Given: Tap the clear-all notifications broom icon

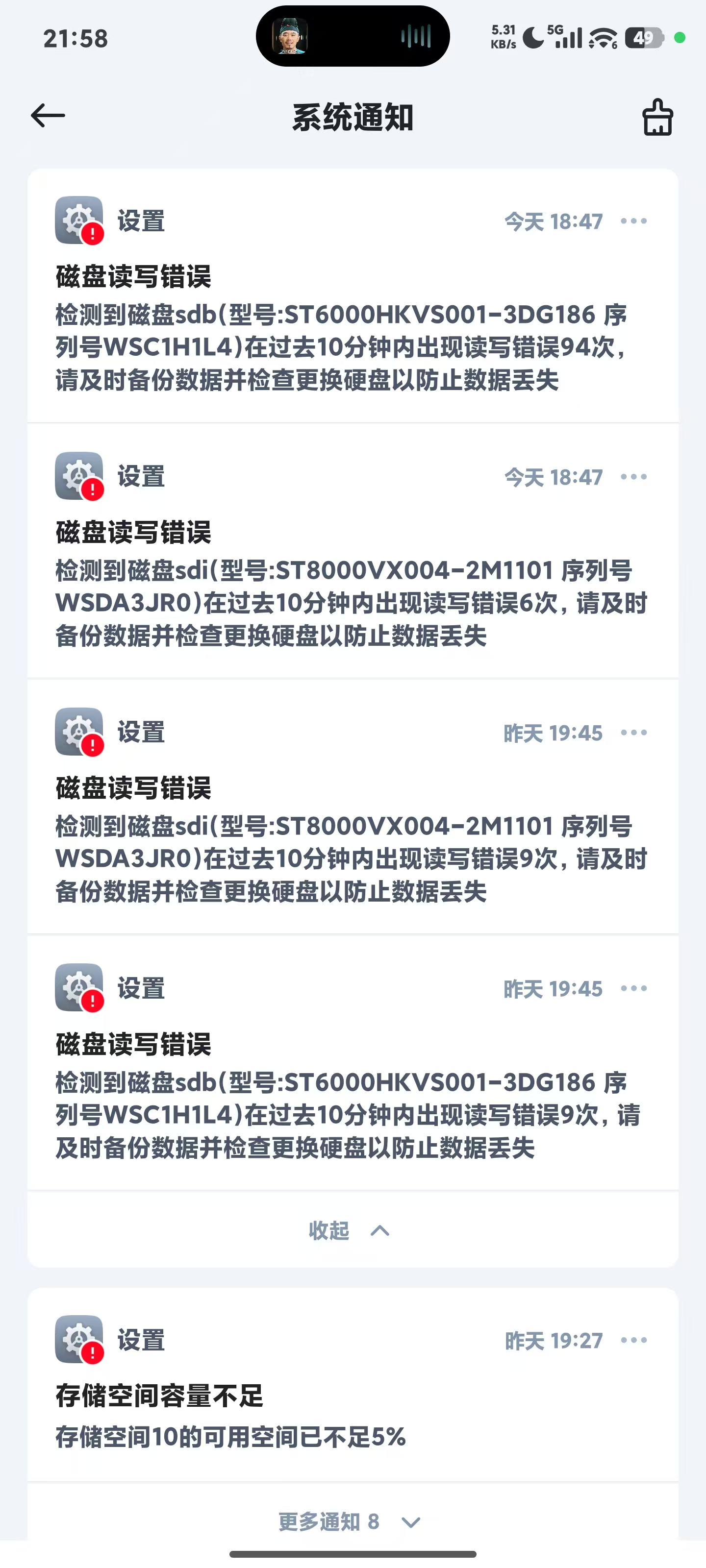Looking at the screenshot, I should point(658,118).
